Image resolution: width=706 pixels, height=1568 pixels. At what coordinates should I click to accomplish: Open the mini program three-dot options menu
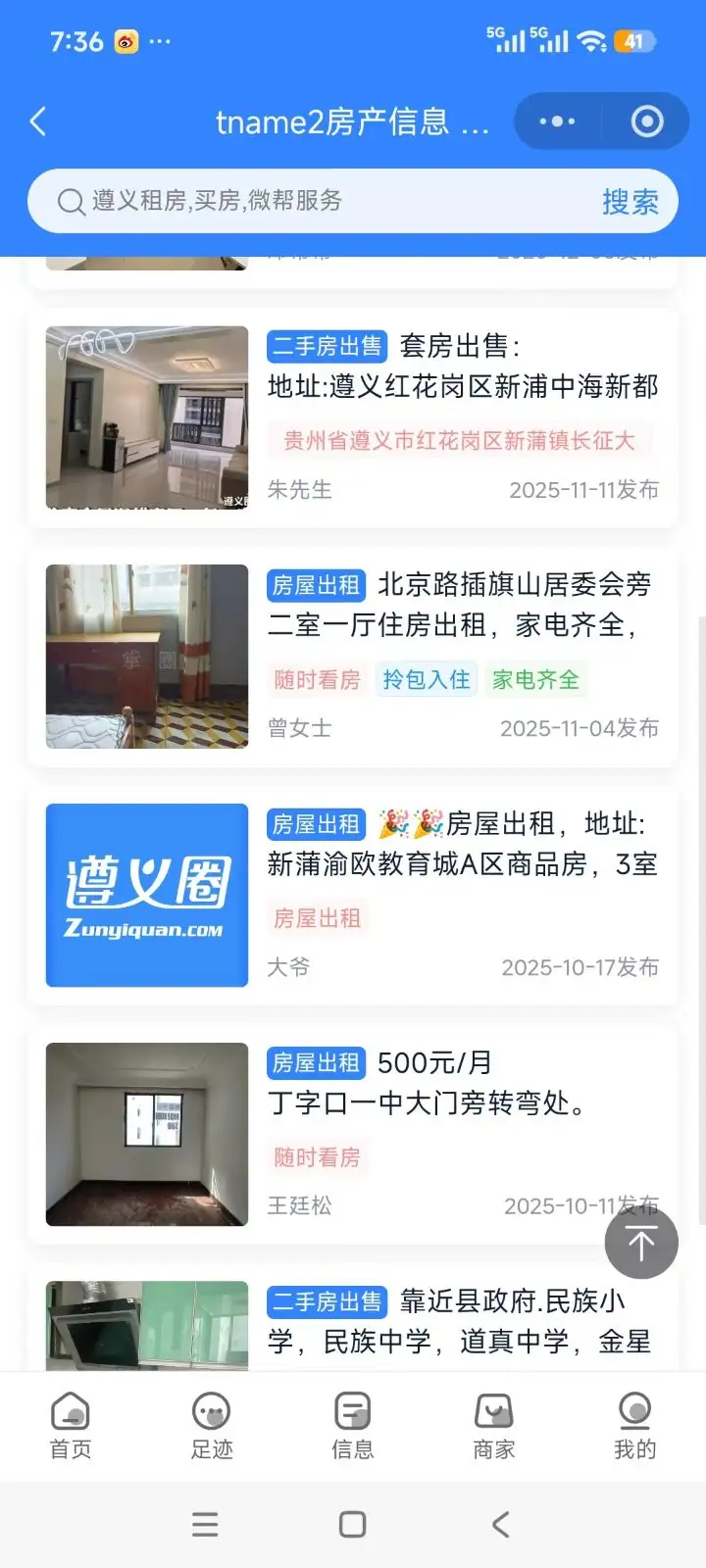[556, 121]
